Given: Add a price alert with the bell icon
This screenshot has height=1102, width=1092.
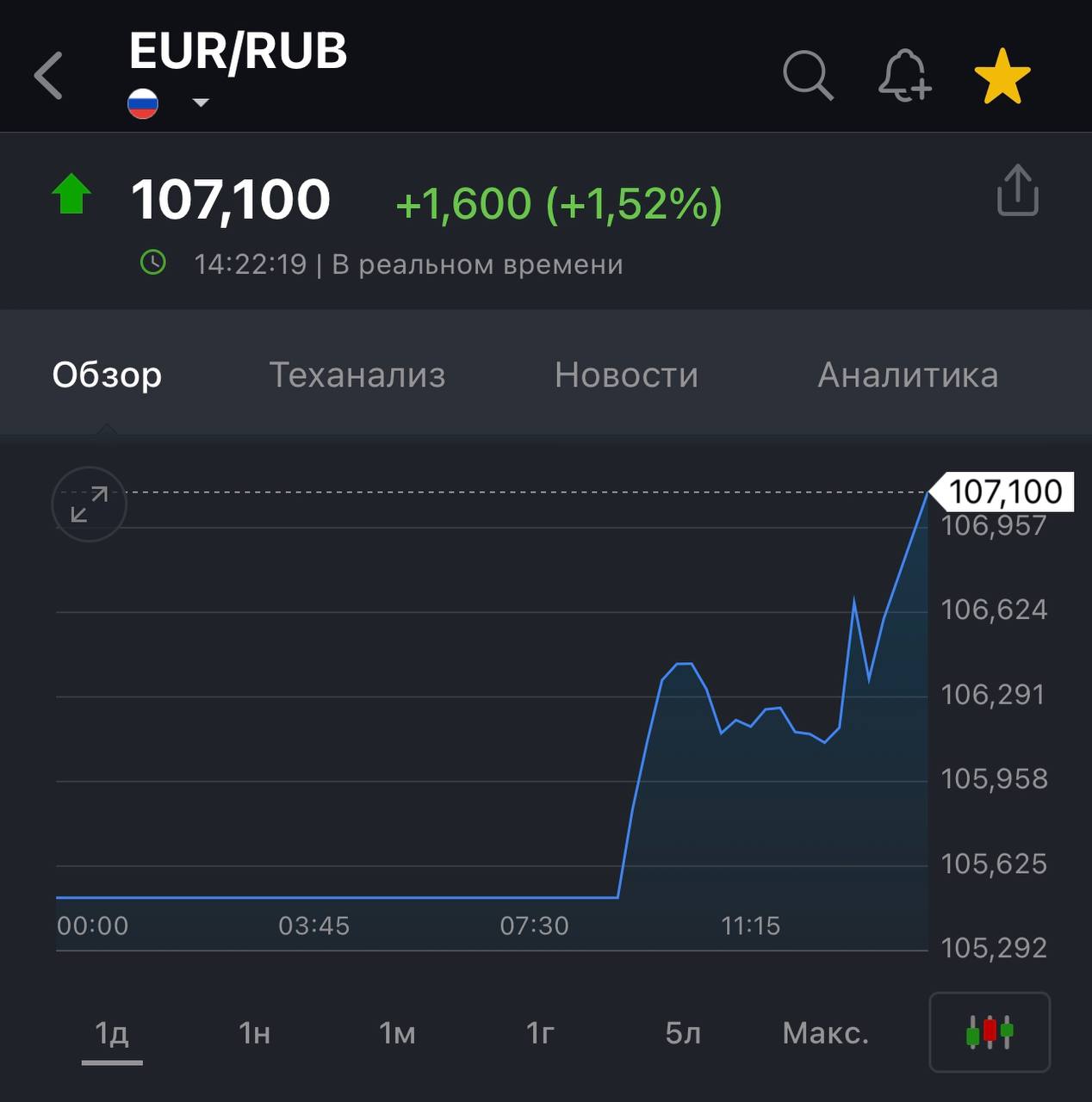Looking at the screenshot, I should [x=903, y=76].
